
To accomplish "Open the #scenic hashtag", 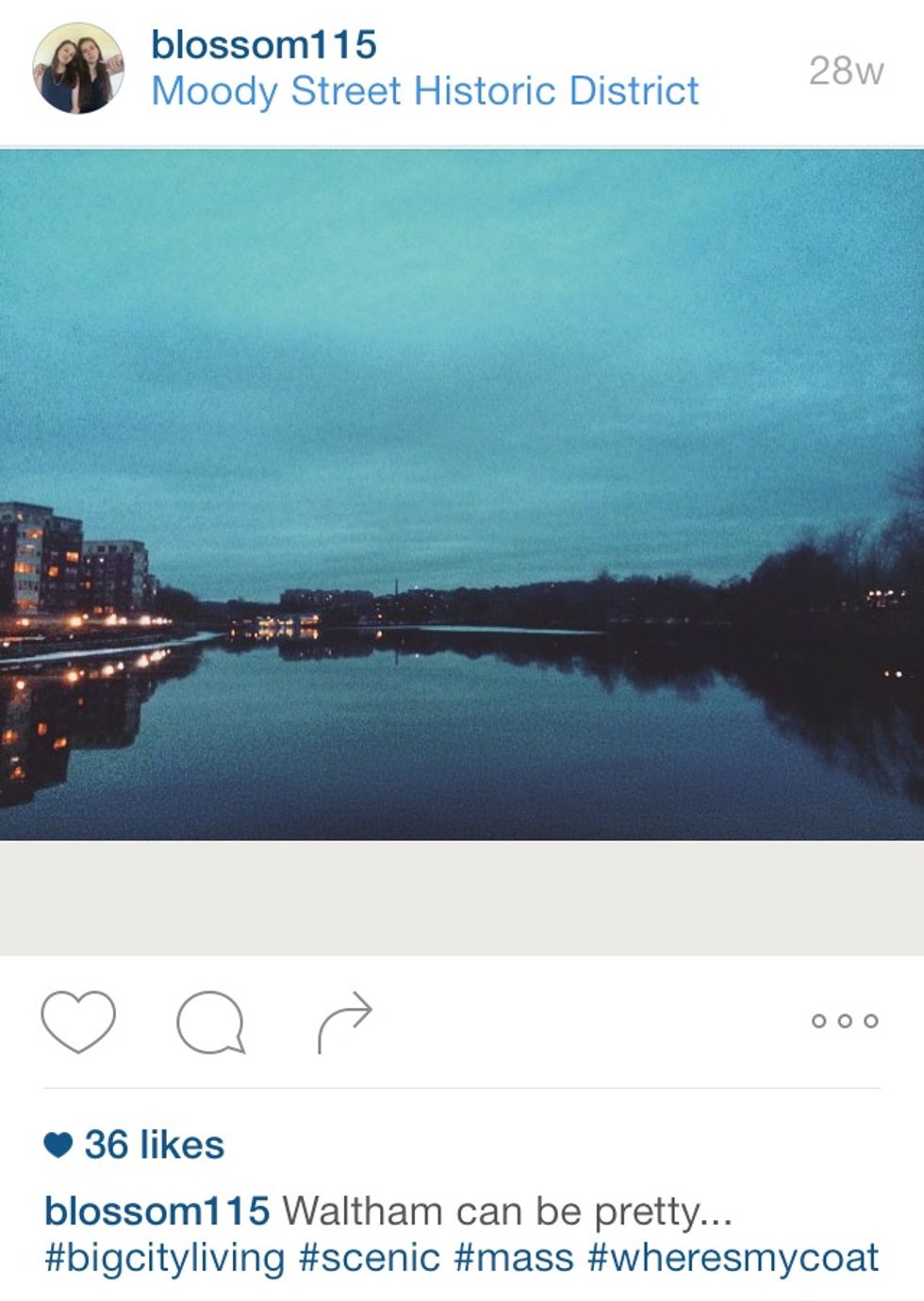I will 370,1259.
